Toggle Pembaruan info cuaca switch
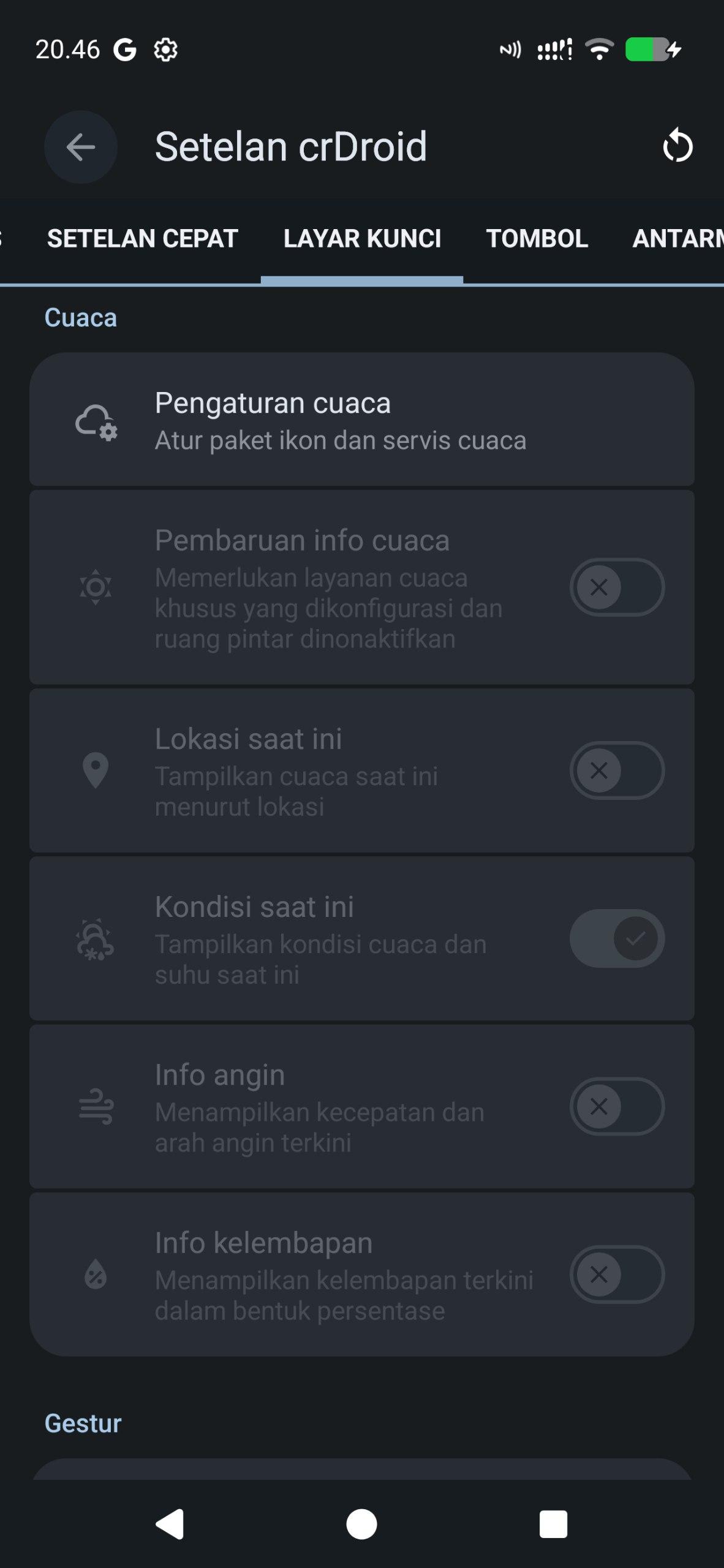This screenshot has height=1568, width=724. [617, 587]
